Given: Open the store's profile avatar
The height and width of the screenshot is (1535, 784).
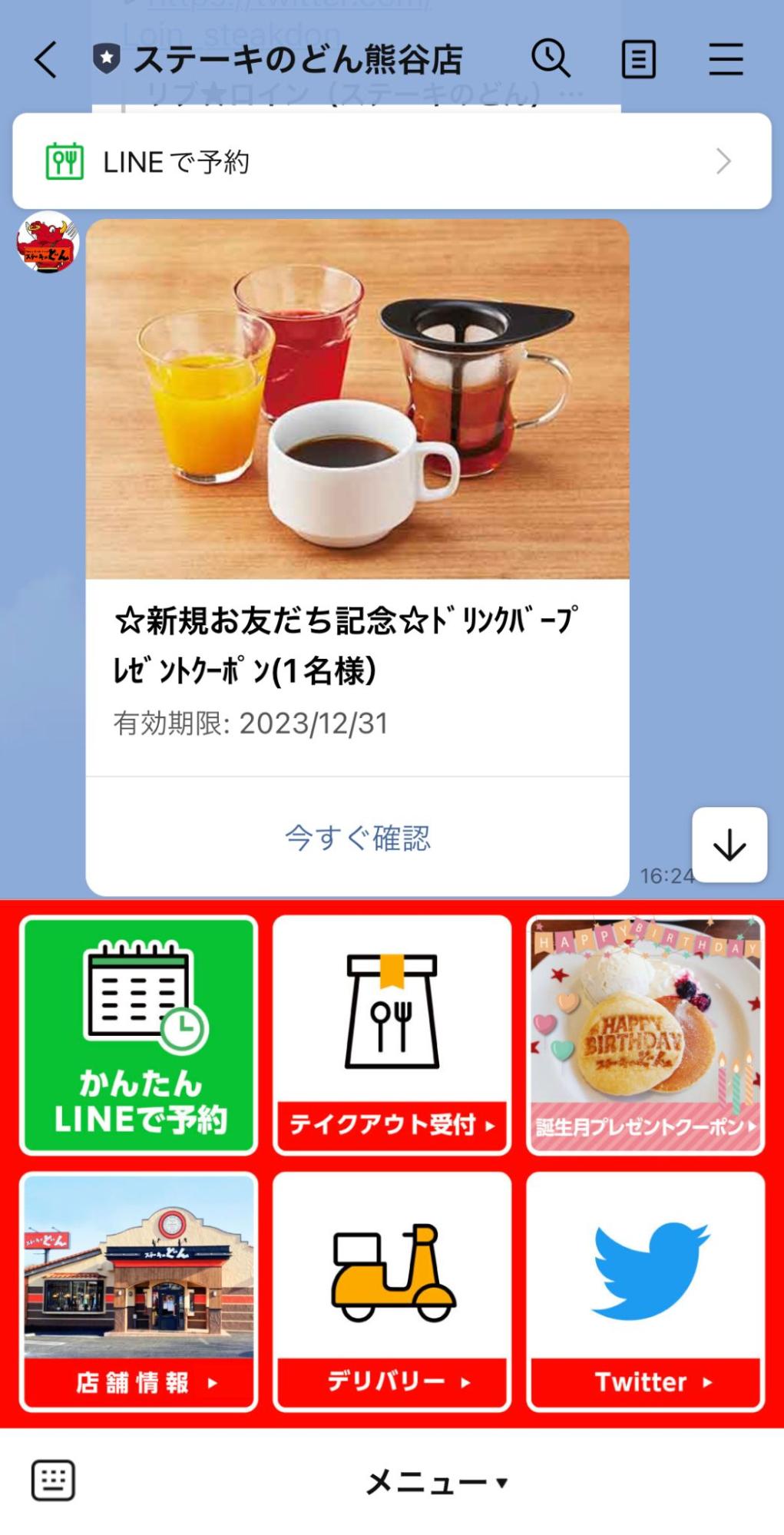Looking at the screenshot, I should (48, 243).
